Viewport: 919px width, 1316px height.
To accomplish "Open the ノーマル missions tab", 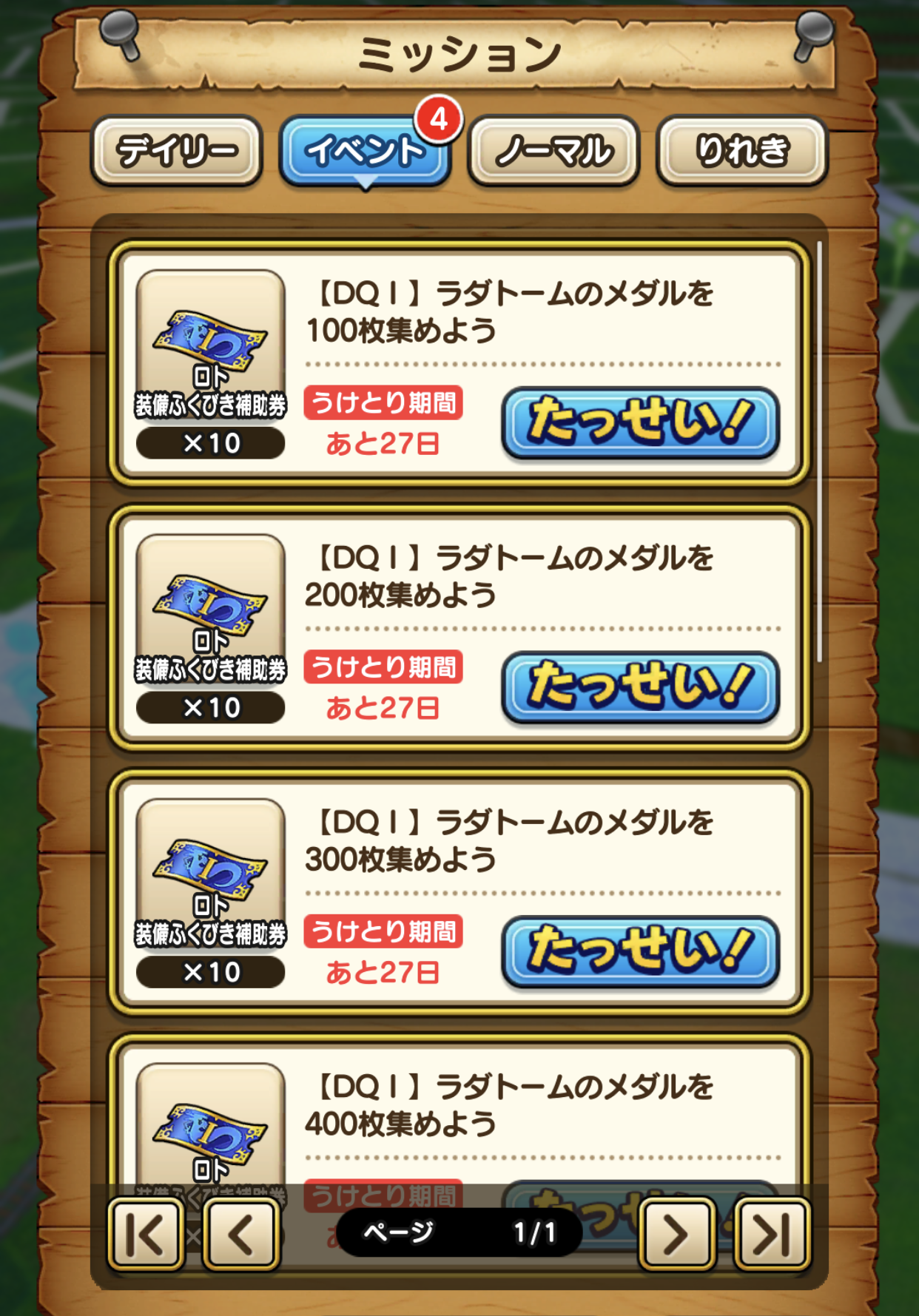I will [553, 151].
